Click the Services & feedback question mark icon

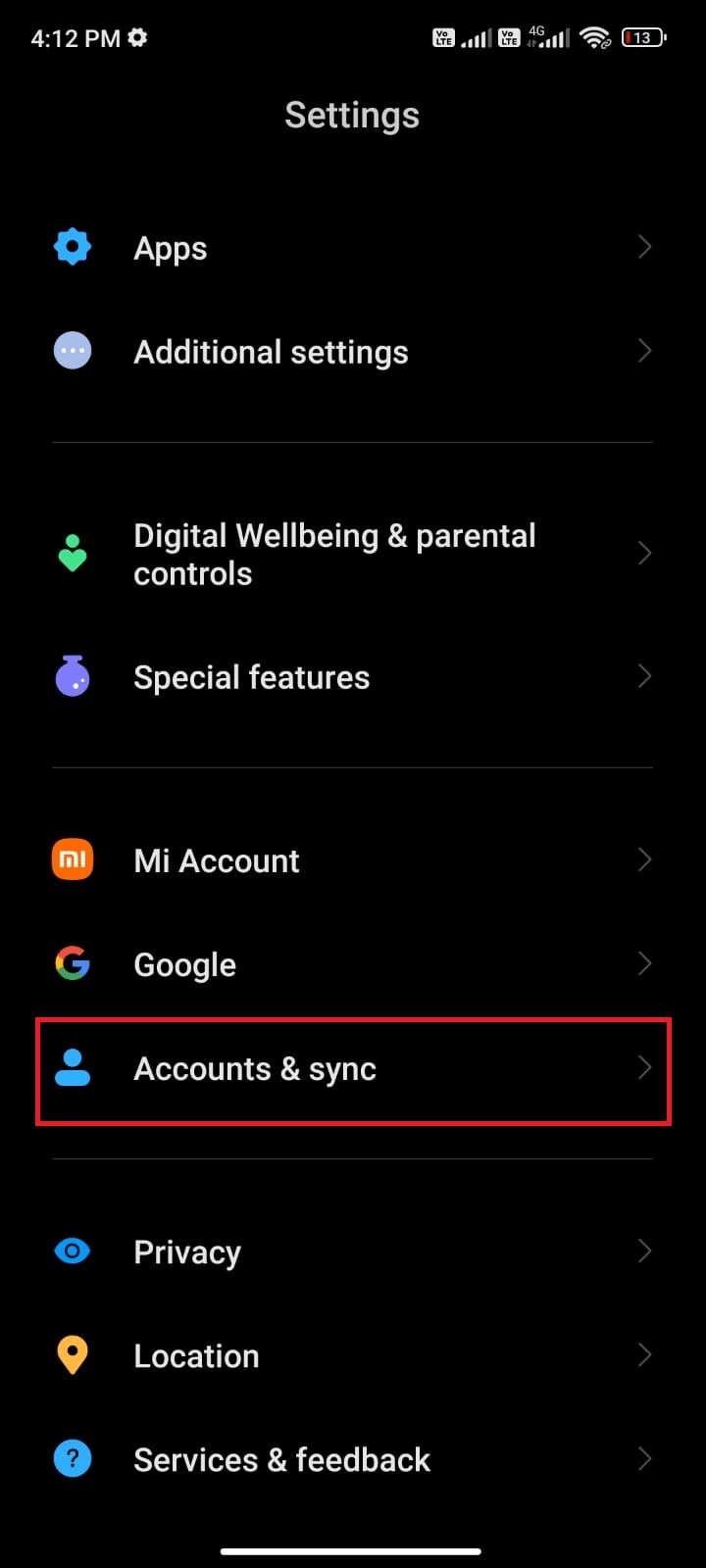[x=72, y=1458]
